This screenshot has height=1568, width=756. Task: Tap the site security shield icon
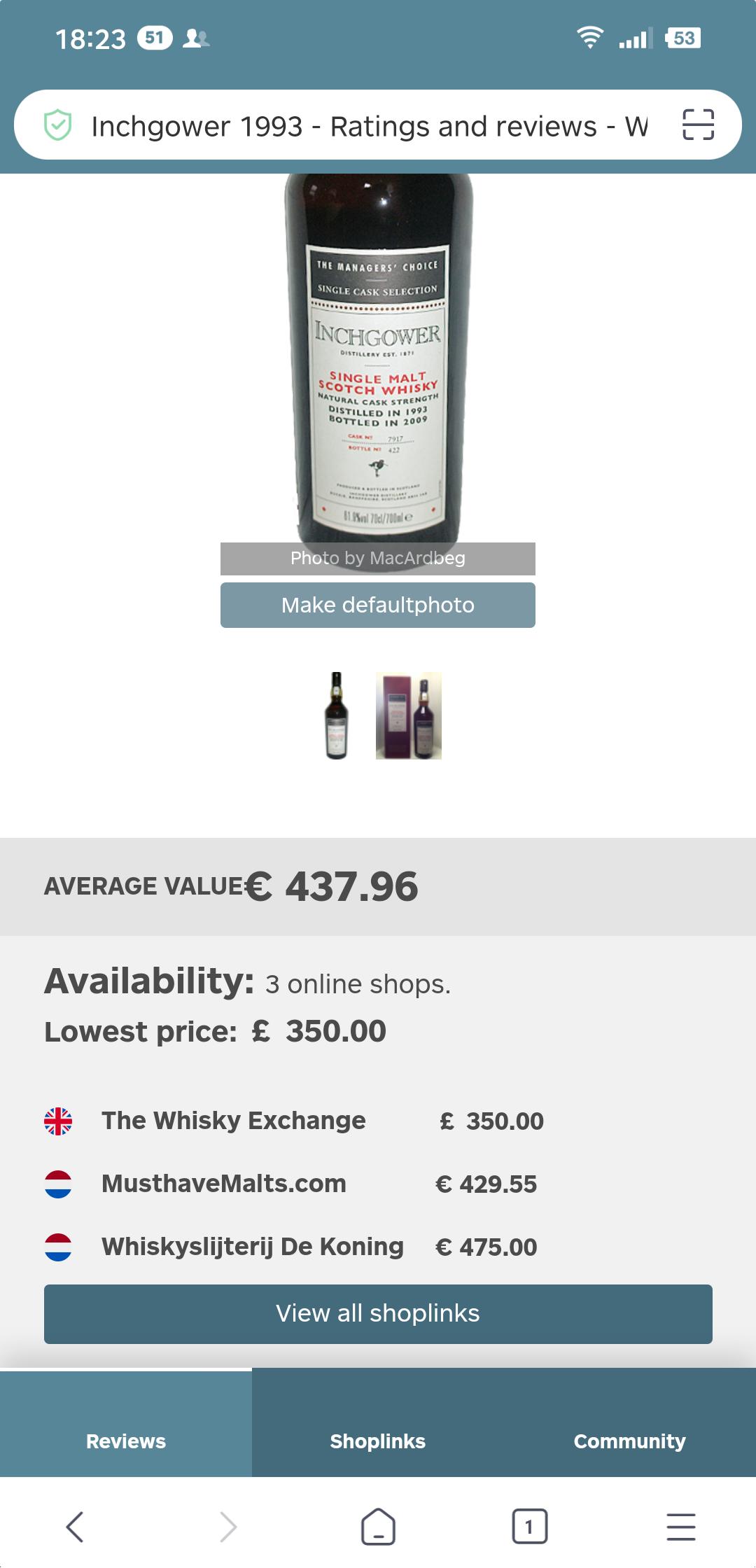click(x=57, y=125)
